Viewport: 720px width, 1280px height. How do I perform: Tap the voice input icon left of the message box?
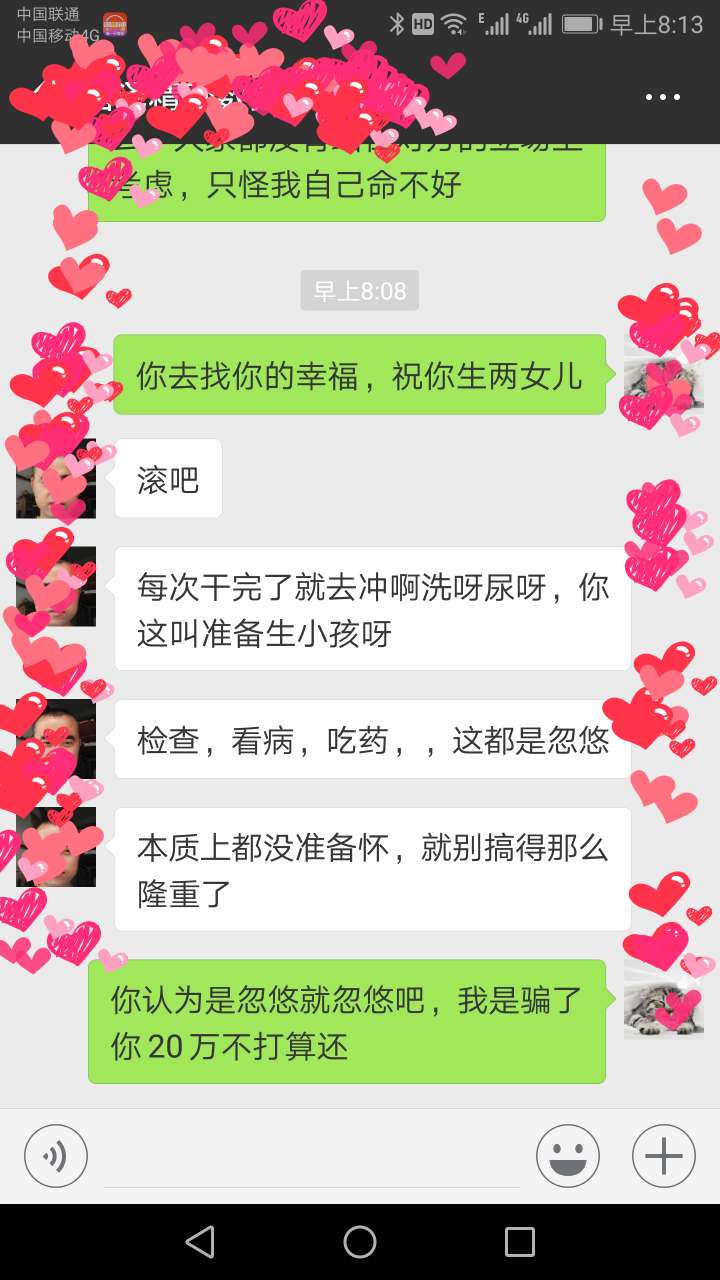pos(56,1155)
